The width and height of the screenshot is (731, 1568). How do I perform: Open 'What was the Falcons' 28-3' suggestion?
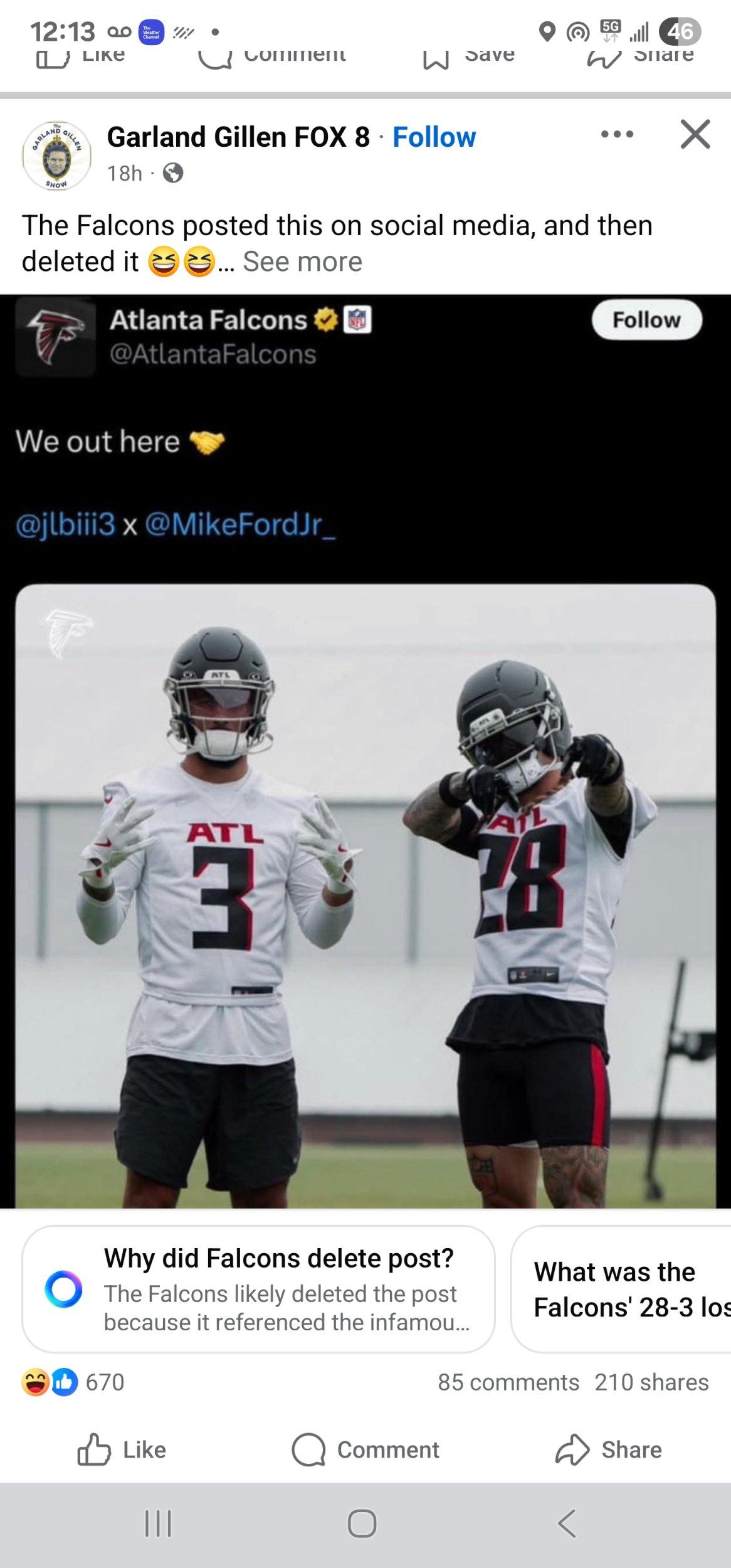click(x=621, y=1288)
